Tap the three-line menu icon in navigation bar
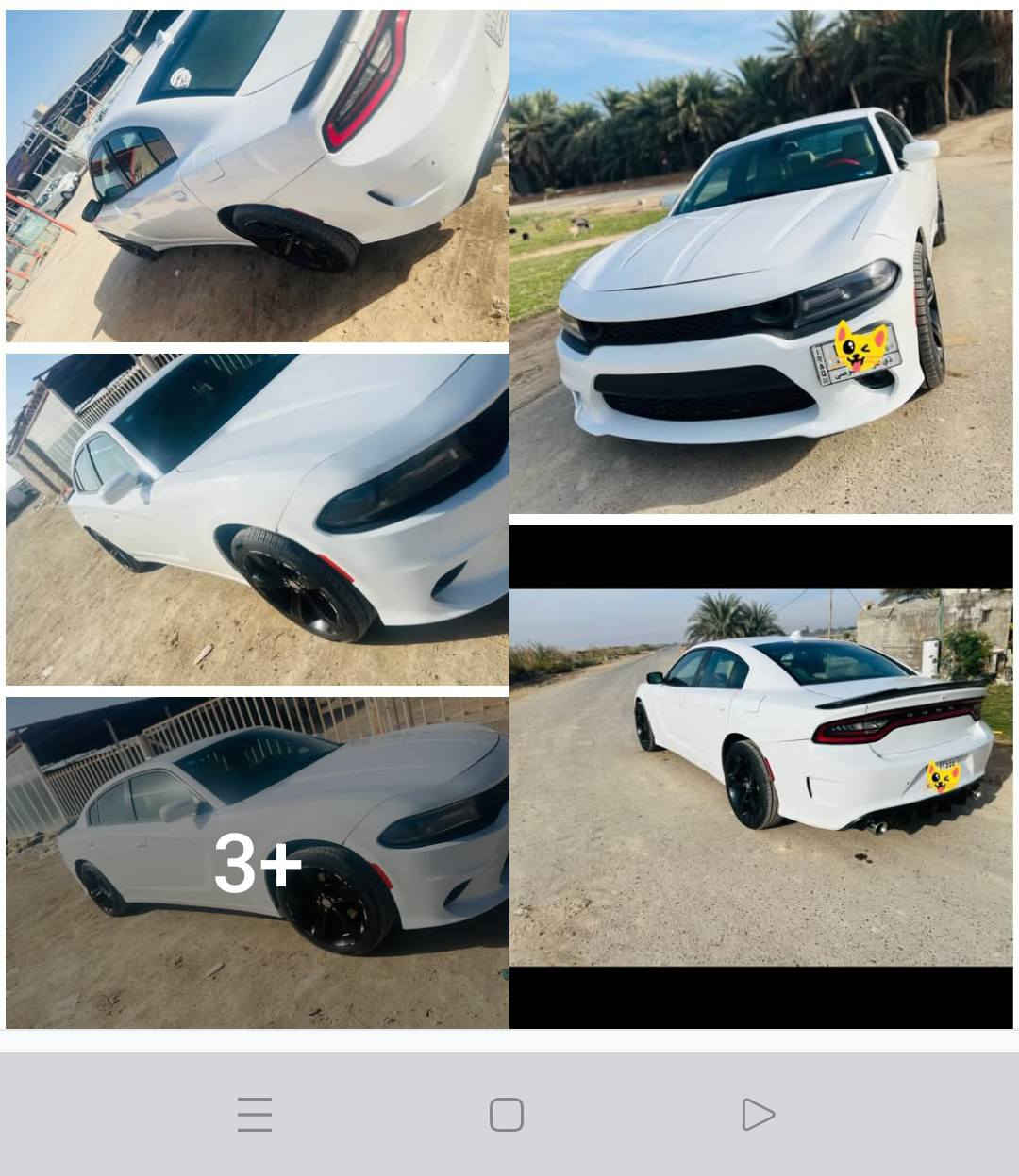Image resolution: width=1019 pixels, height=1176 pixels. pyautogui.click(x=255, y=1114)
